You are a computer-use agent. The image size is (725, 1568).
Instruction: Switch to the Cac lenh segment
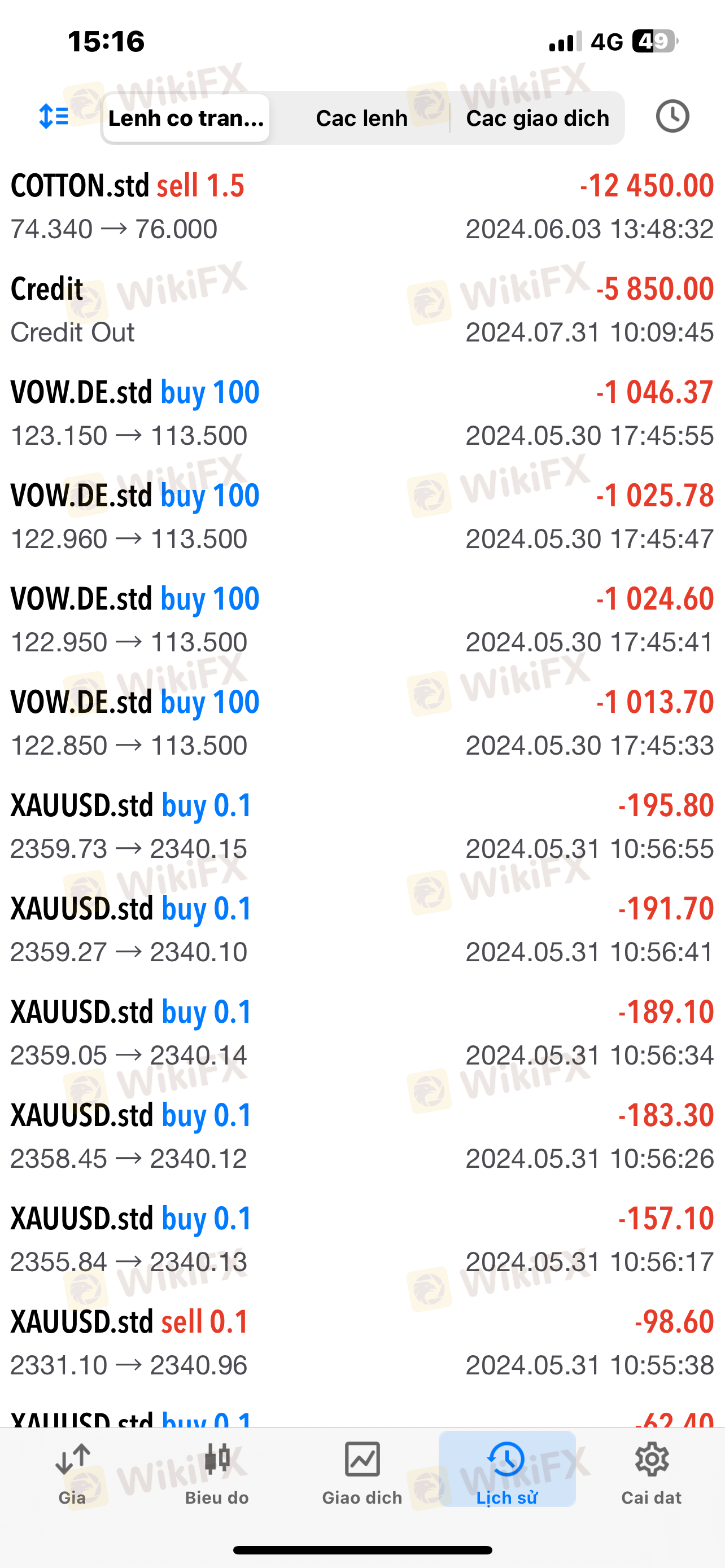click(x=361, y=118)
